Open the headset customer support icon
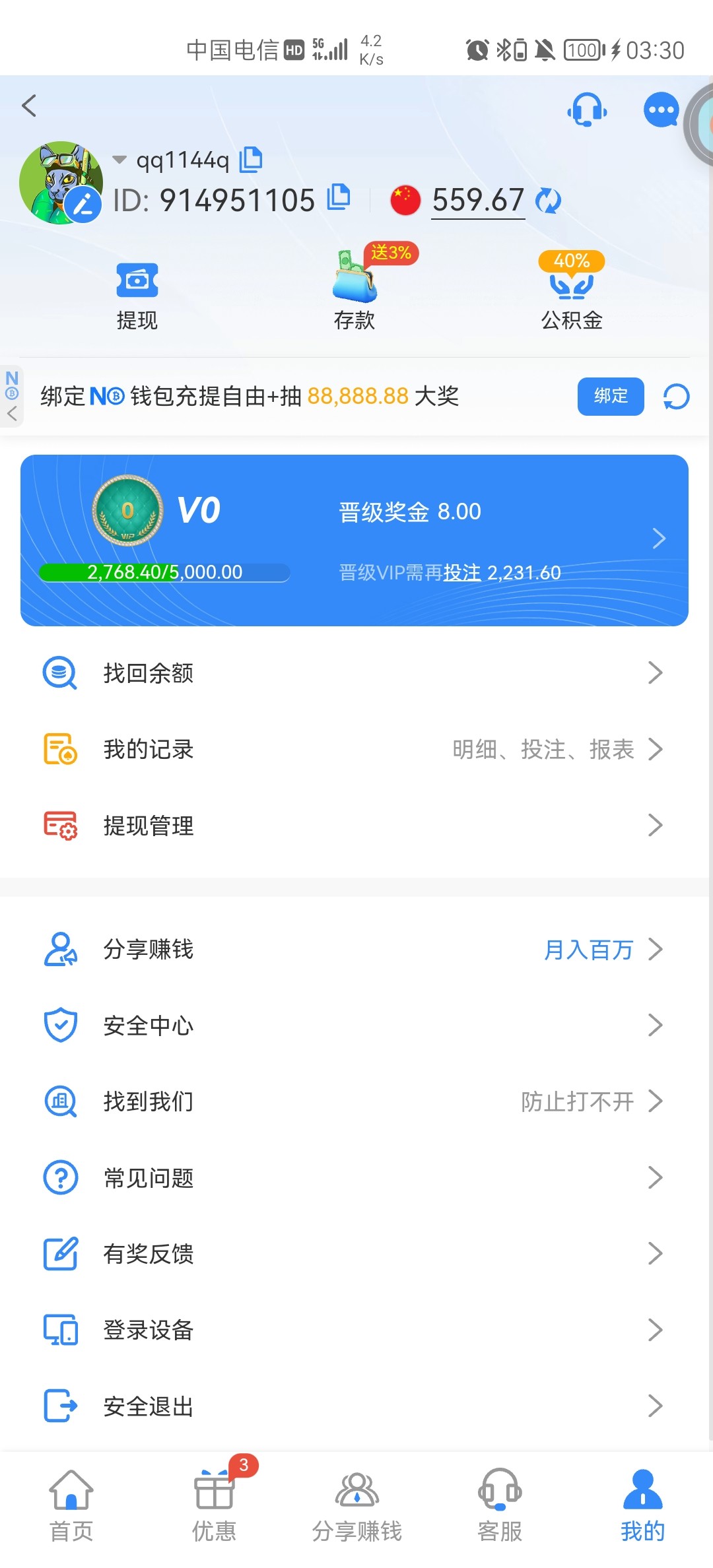Image resolution: width=713 pixels, height=1568 pixels. coord(587,110)
